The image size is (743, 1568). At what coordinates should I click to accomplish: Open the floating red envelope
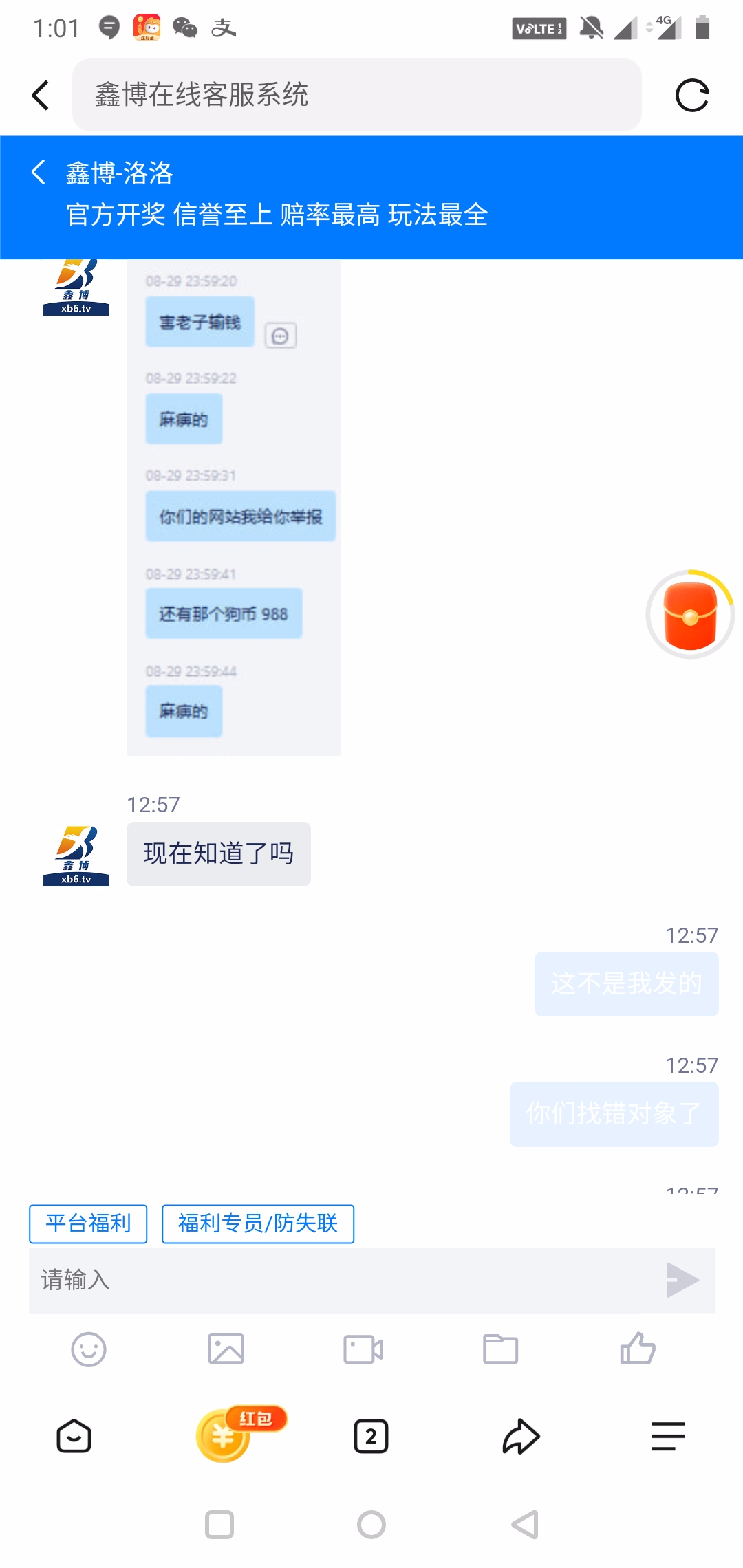coord(690,614)
